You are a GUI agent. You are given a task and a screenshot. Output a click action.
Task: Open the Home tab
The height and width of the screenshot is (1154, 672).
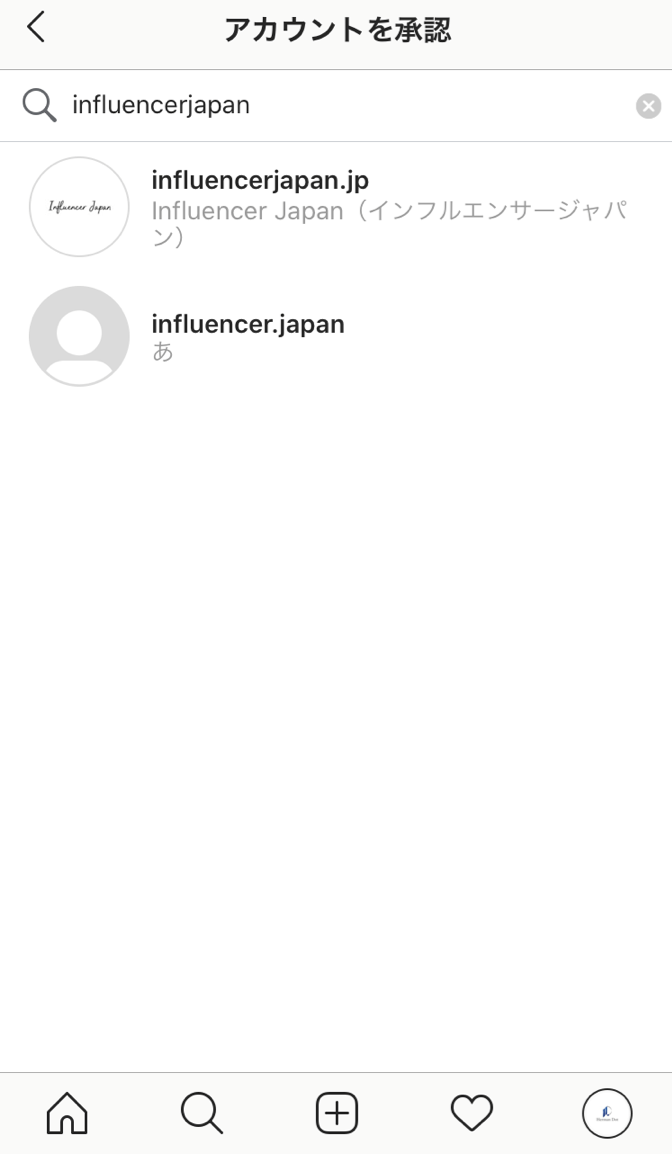(x=67, y=1113)
